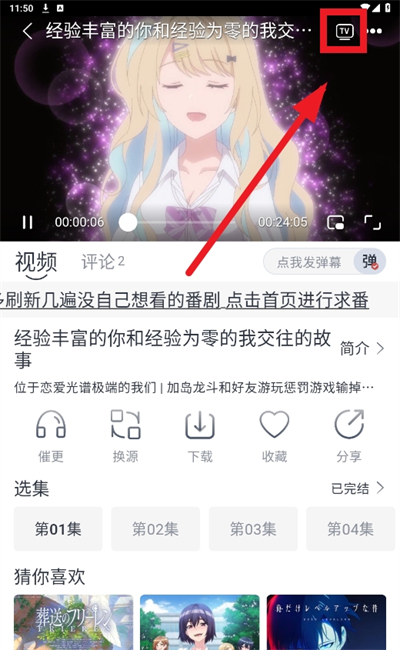The image size is (400, 650).
Task: Go back using the top-left arrow
Action: (x=27, y=31)
